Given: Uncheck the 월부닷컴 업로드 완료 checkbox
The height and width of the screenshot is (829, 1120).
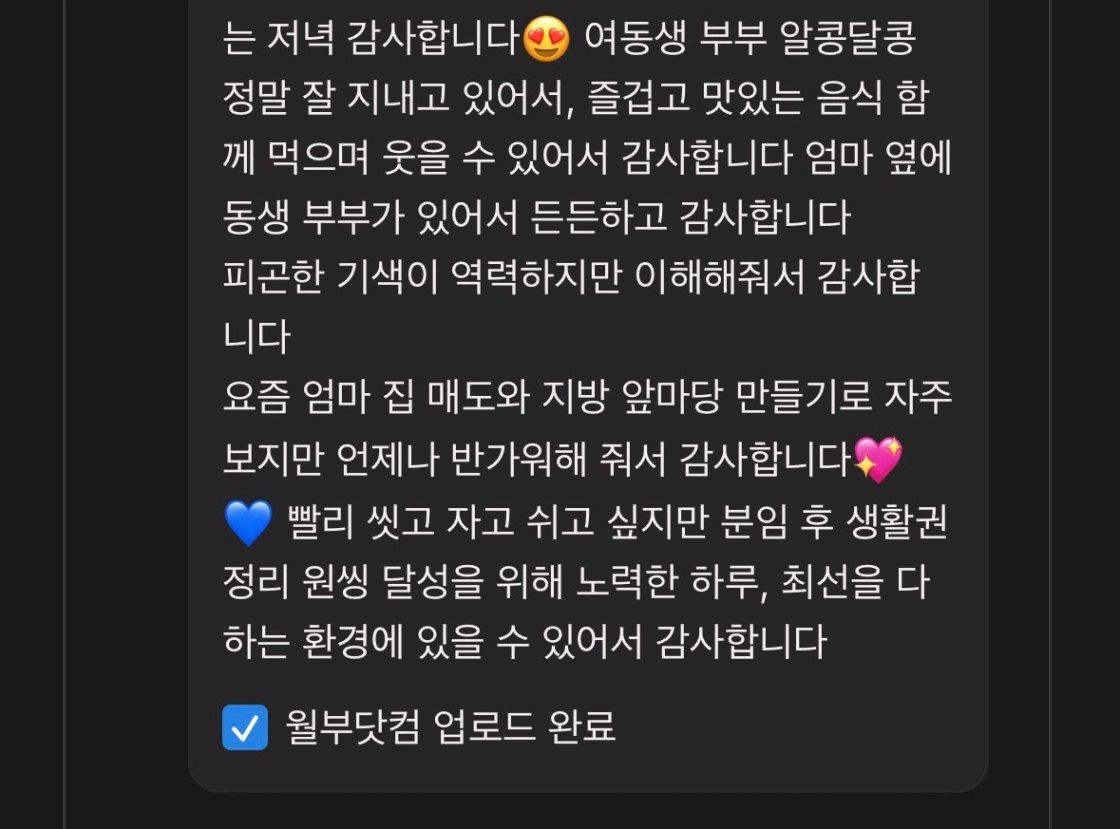Looking at the screenshot, I should pos(245,727).
